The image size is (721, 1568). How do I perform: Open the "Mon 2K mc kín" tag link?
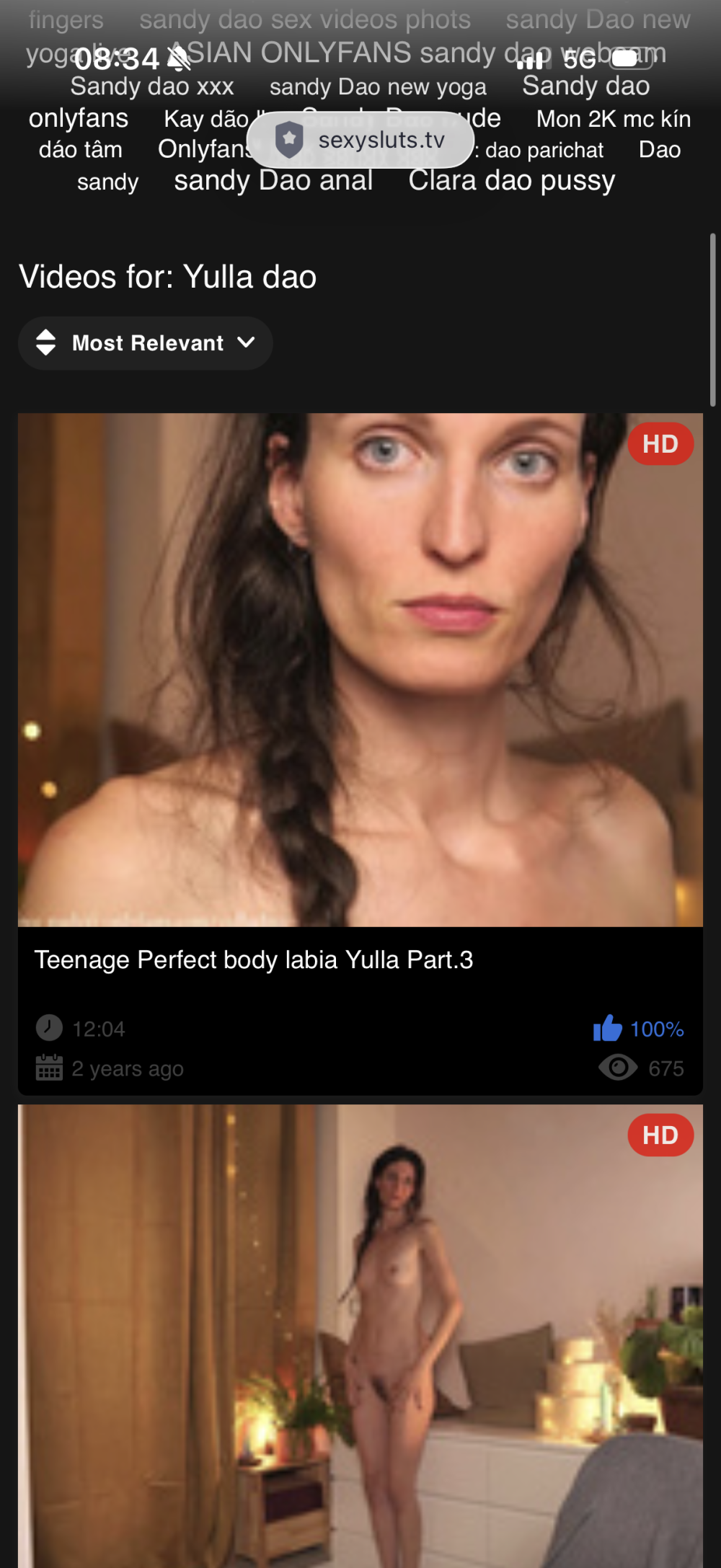tap(613, 119)
